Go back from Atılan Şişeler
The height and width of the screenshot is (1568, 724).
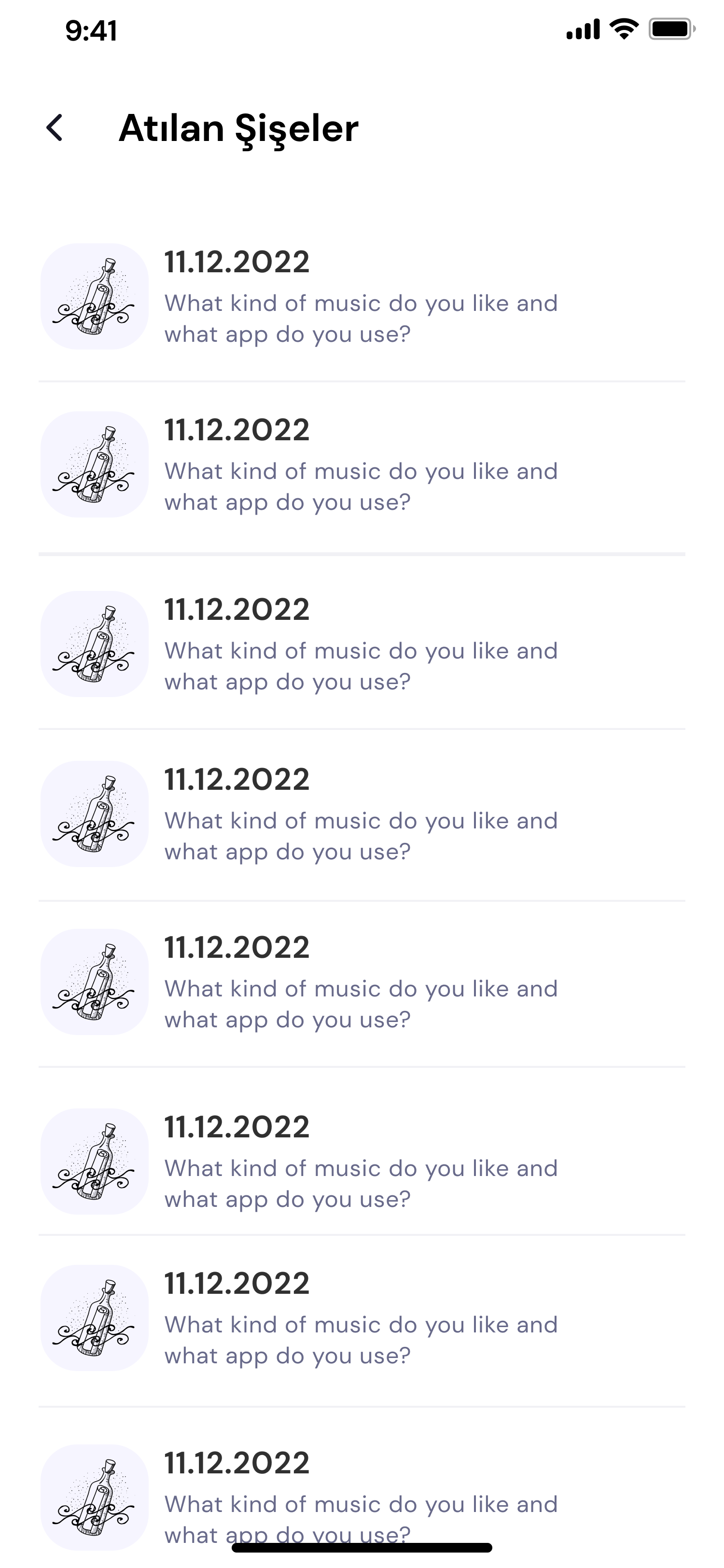[55, 128]
